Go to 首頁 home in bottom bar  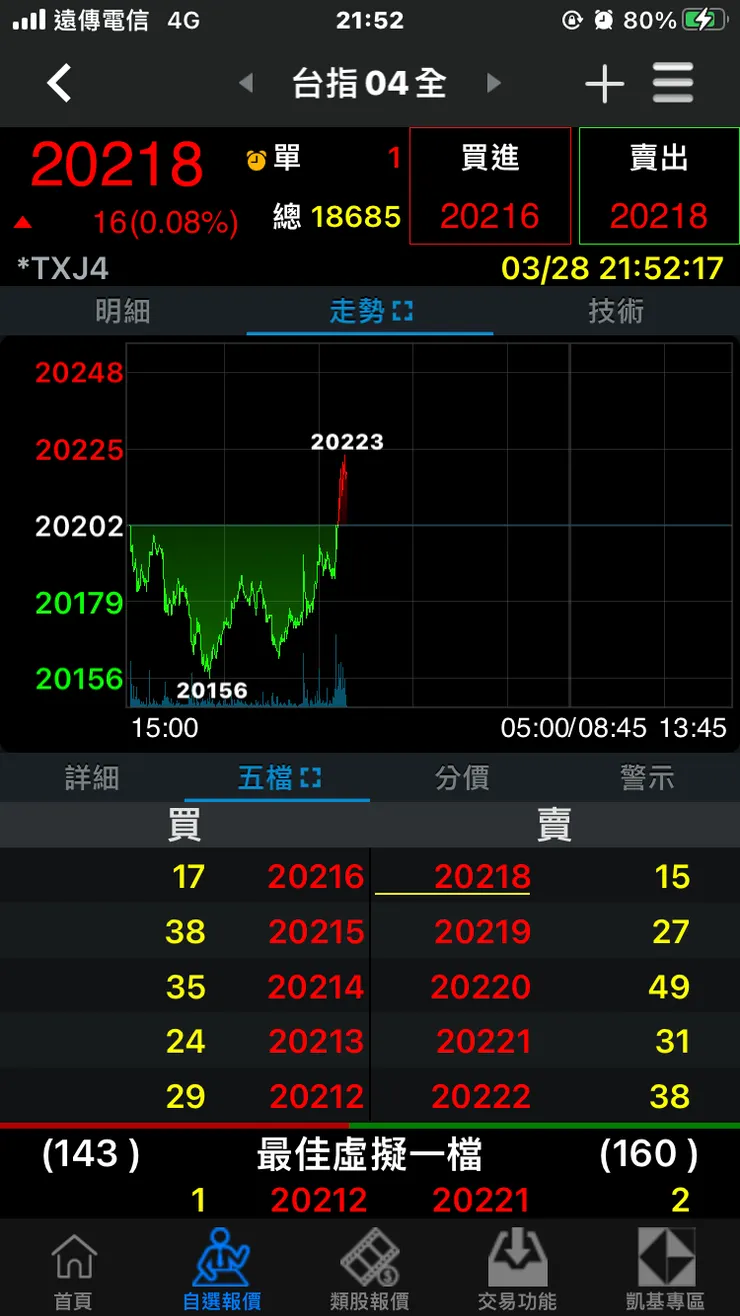(x=74, y=1270)
